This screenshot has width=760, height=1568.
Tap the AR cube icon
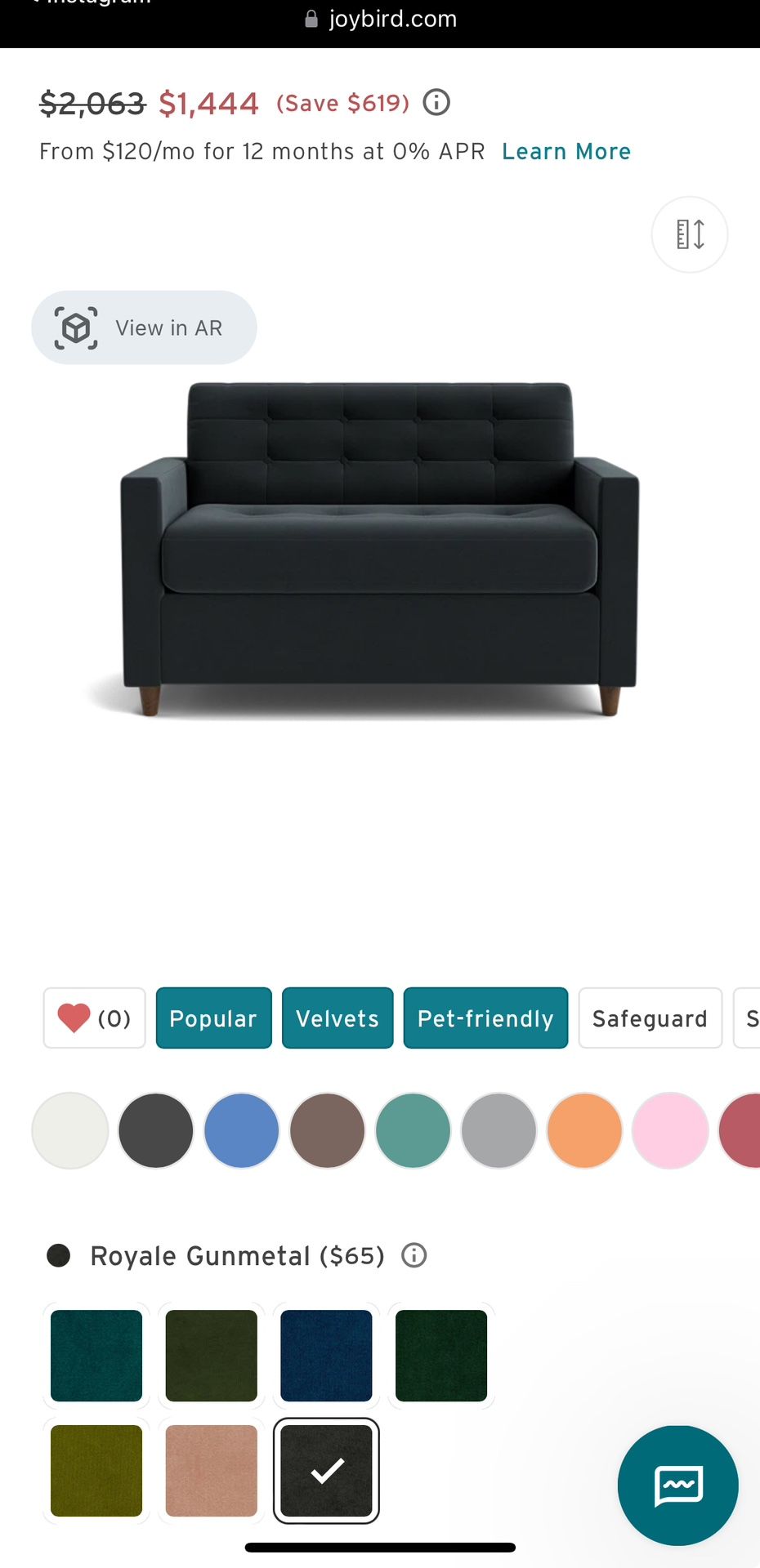coord(74,327)
